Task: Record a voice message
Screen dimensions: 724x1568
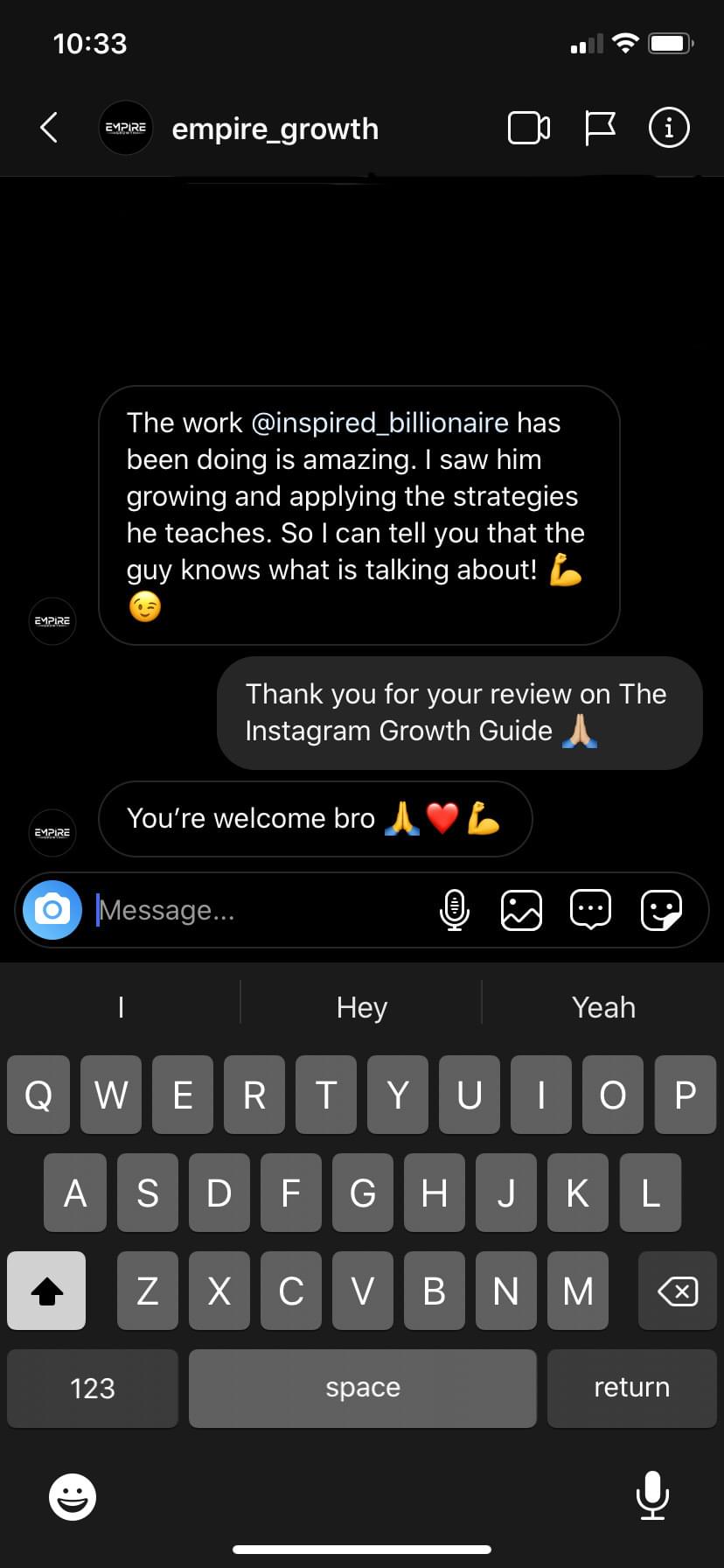Action: tap(454, 910)
